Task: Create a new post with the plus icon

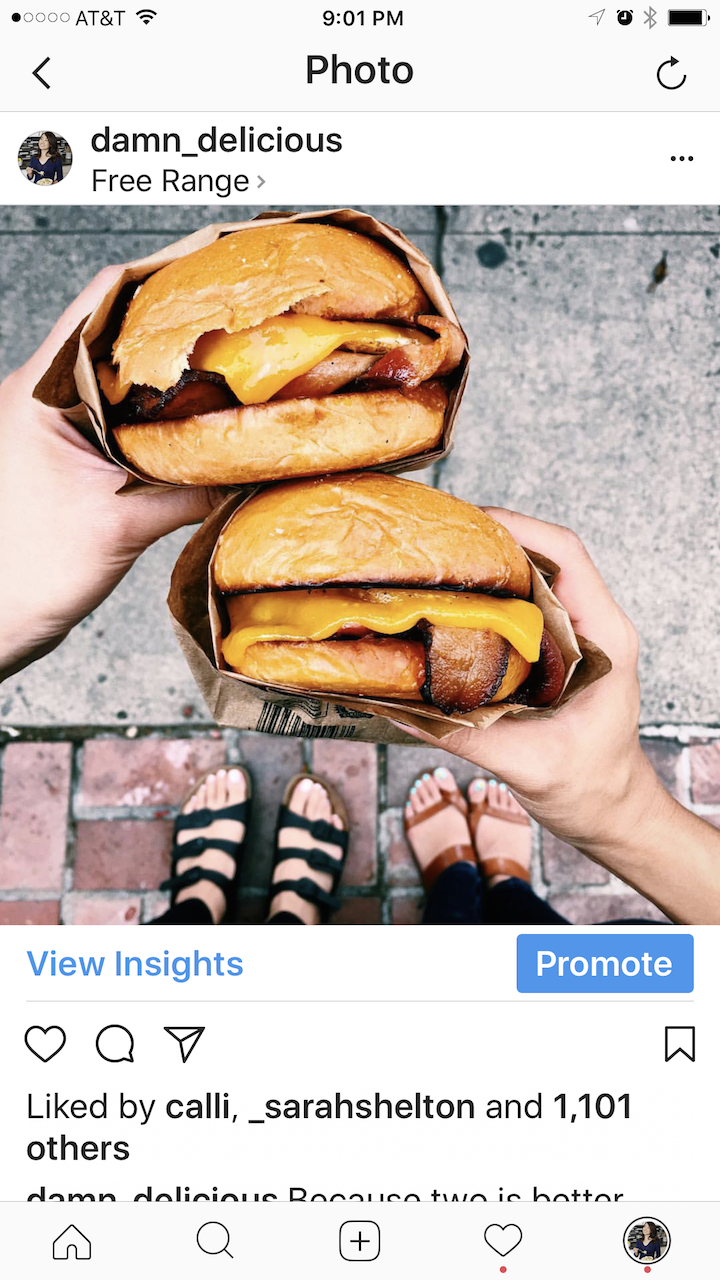Action: pos(359,1241)
